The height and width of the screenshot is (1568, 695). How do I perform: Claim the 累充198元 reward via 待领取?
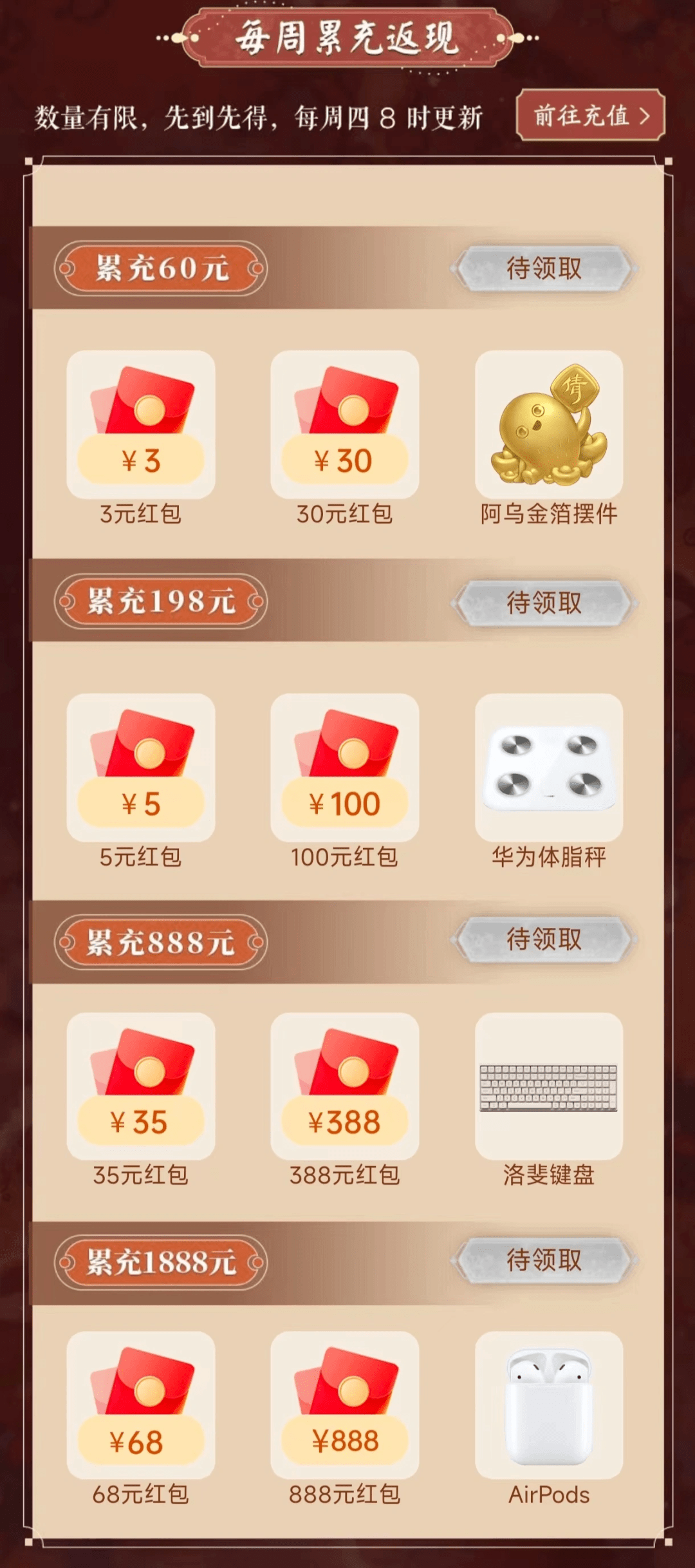(544, 603)
